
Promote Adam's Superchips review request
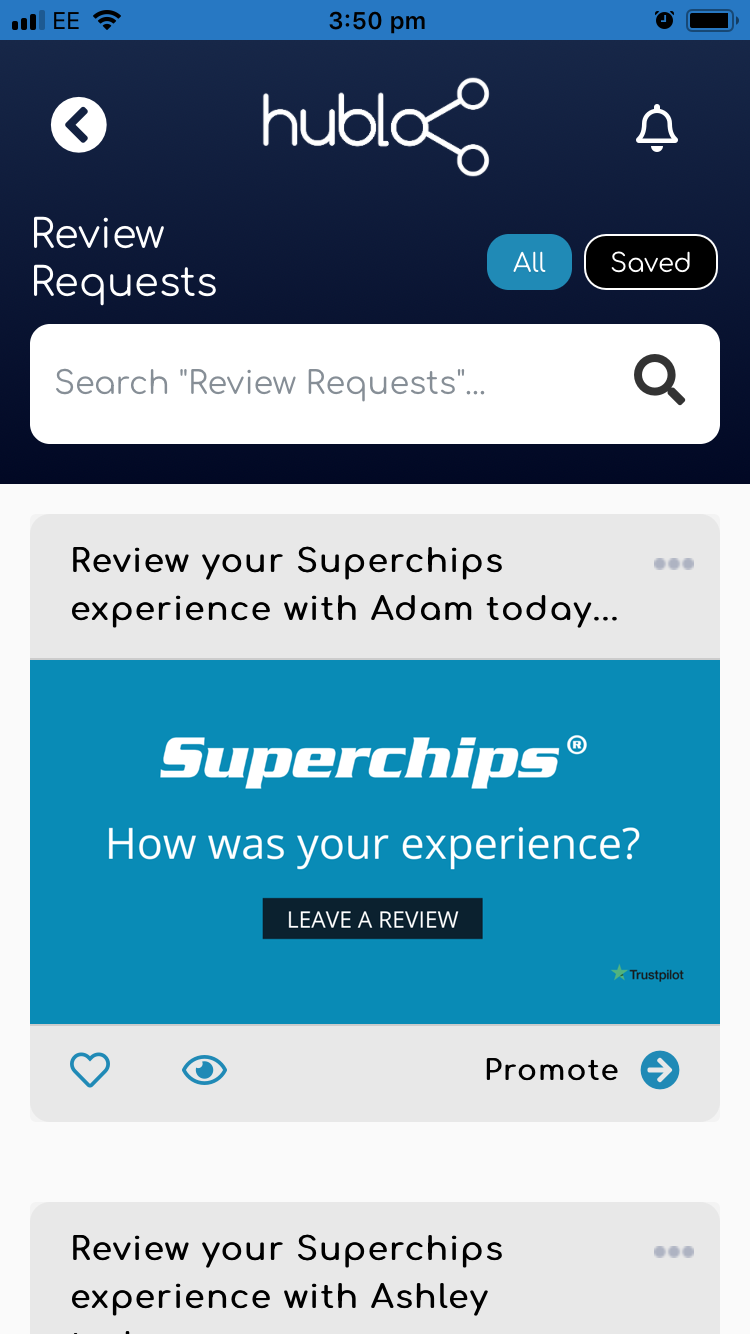pos(582,1070)
